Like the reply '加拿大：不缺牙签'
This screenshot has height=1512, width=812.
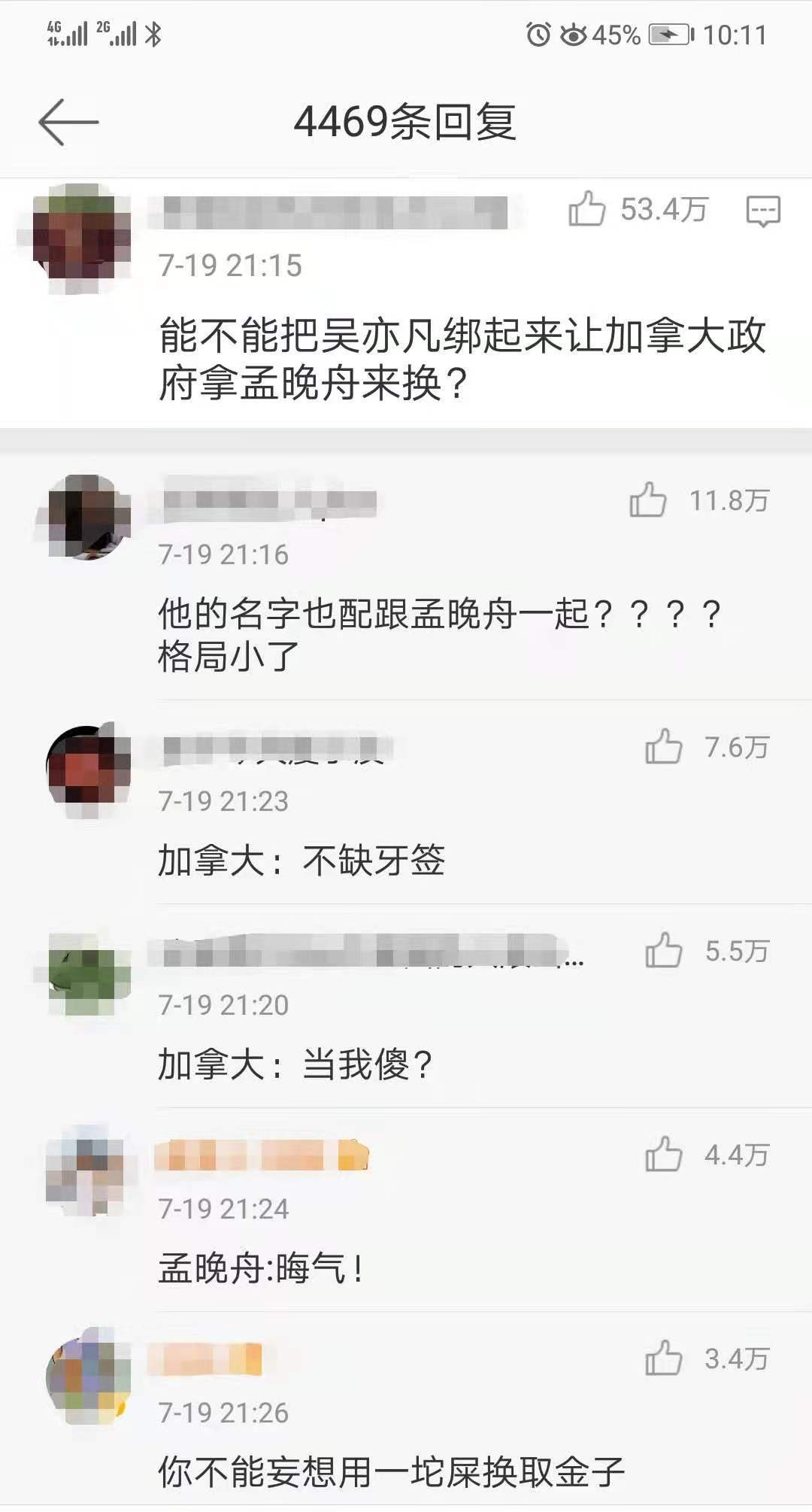pos(663,747)
